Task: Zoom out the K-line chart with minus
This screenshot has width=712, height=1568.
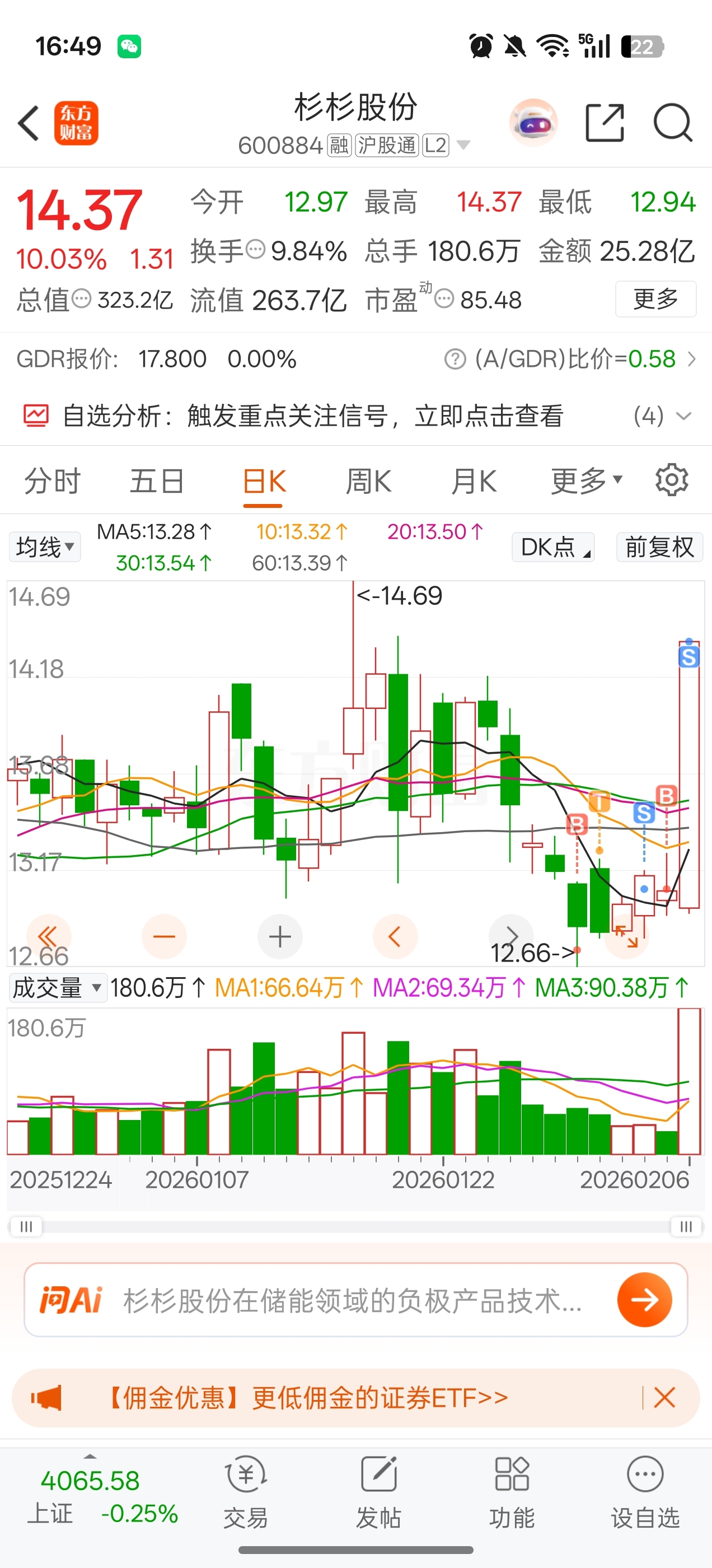Action: (163, 937)
